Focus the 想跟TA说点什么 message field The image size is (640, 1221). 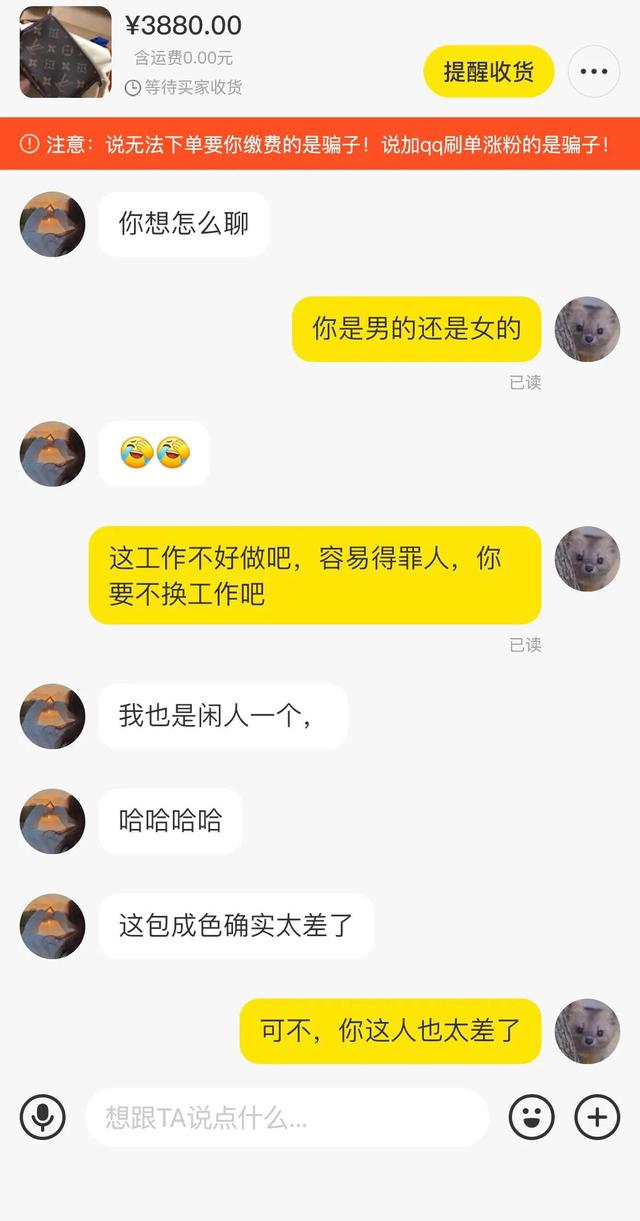coord(285,1117)
